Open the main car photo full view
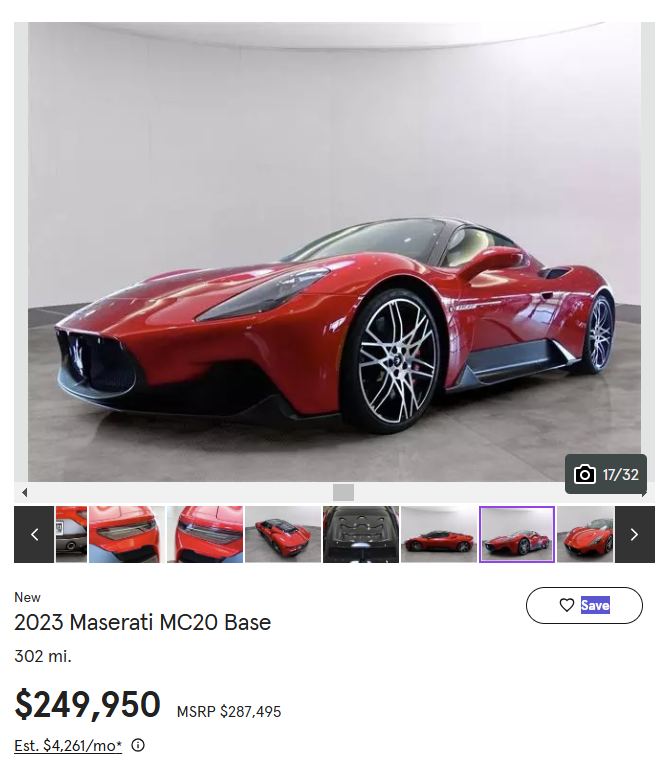The image size is (668, 762). [334, 250]
